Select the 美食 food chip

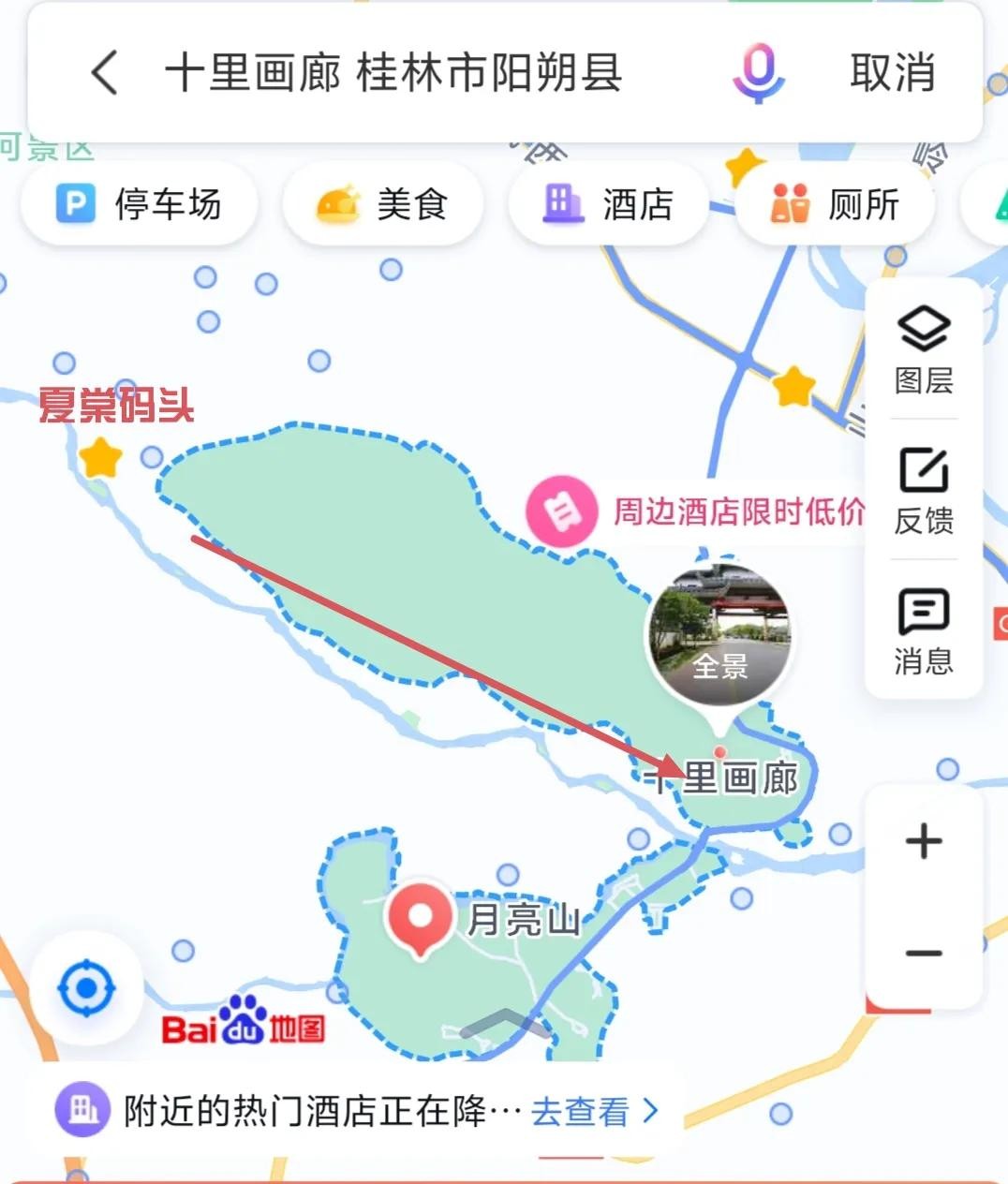click(383, 203)
